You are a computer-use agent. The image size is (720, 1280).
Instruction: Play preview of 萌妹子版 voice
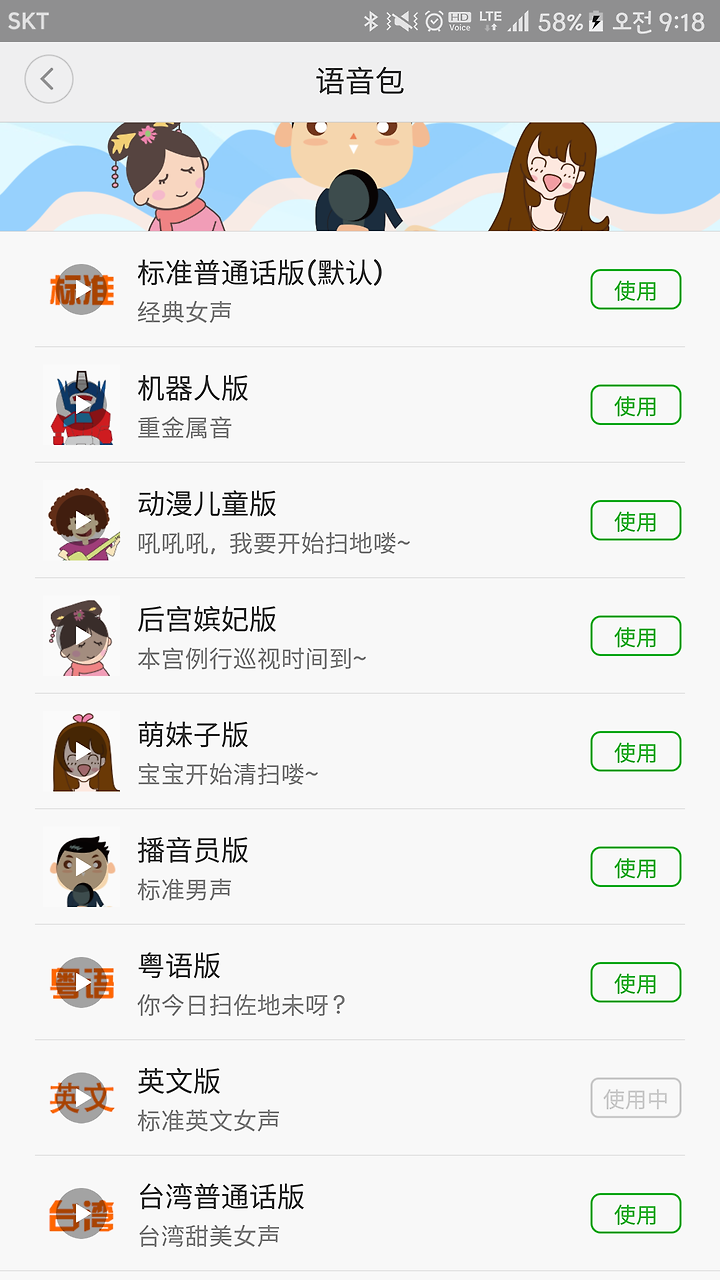coord(82,752)
